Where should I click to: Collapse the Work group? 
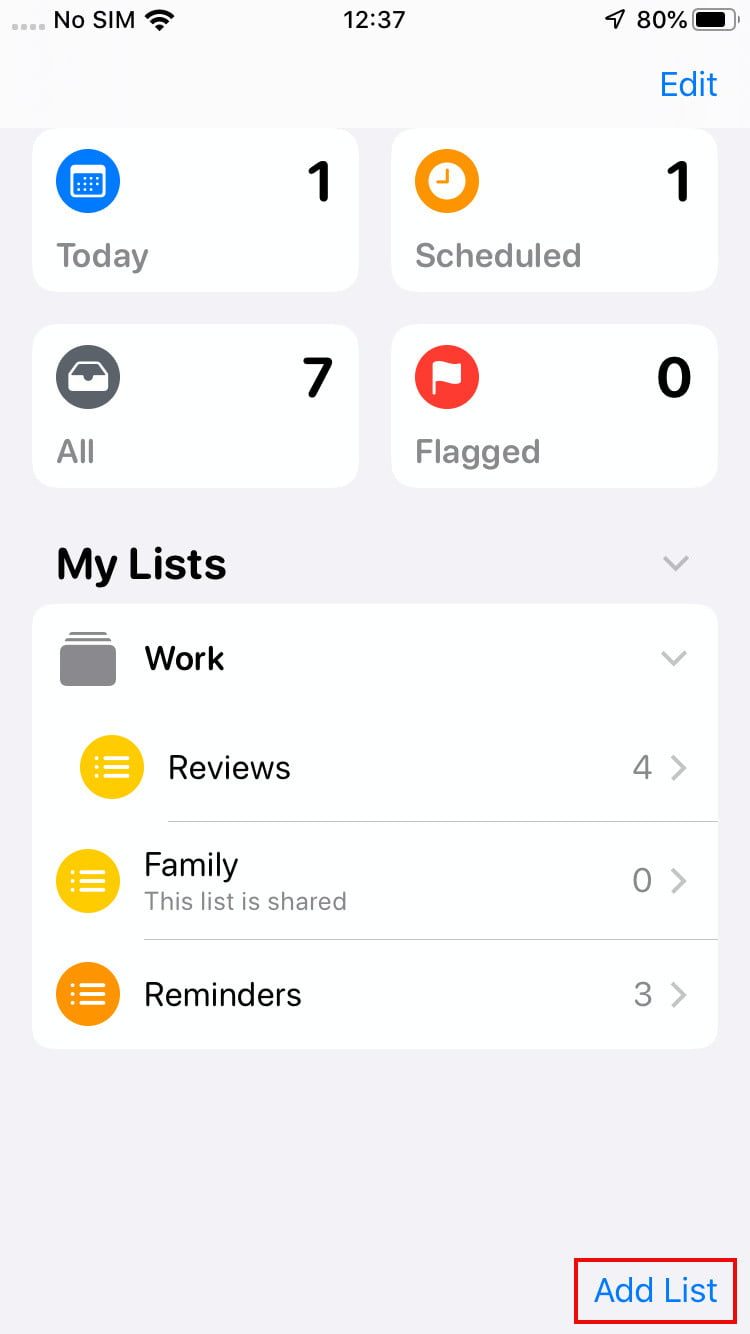[x=674, y=659]
